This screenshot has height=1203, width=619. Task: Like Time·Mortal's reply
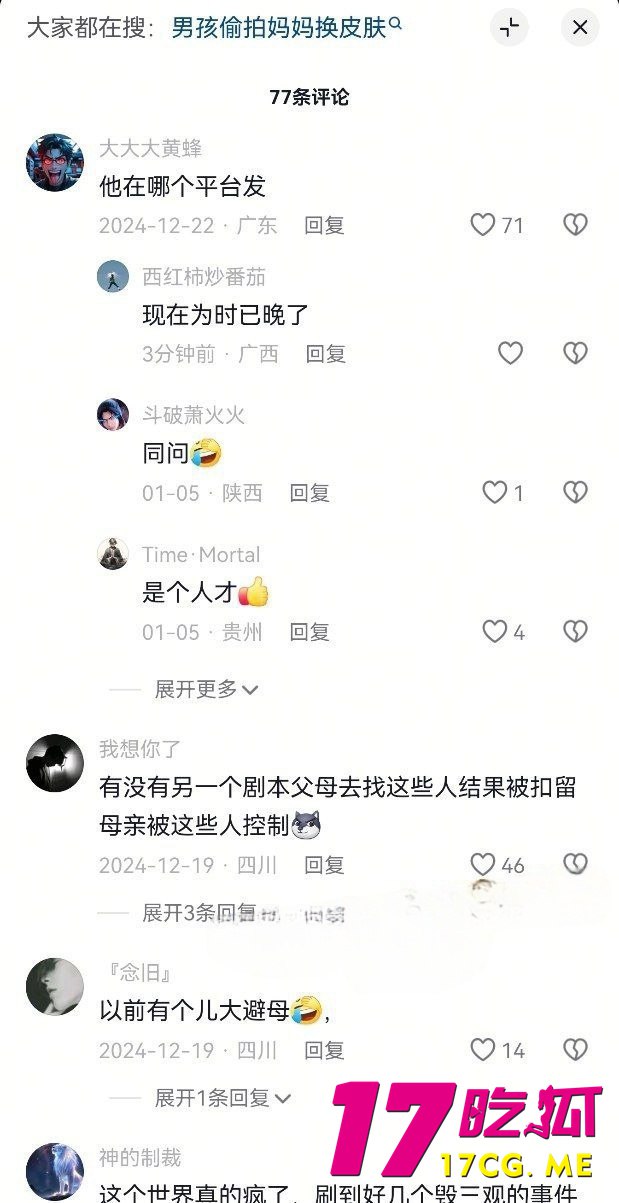[x=495, y=631]
